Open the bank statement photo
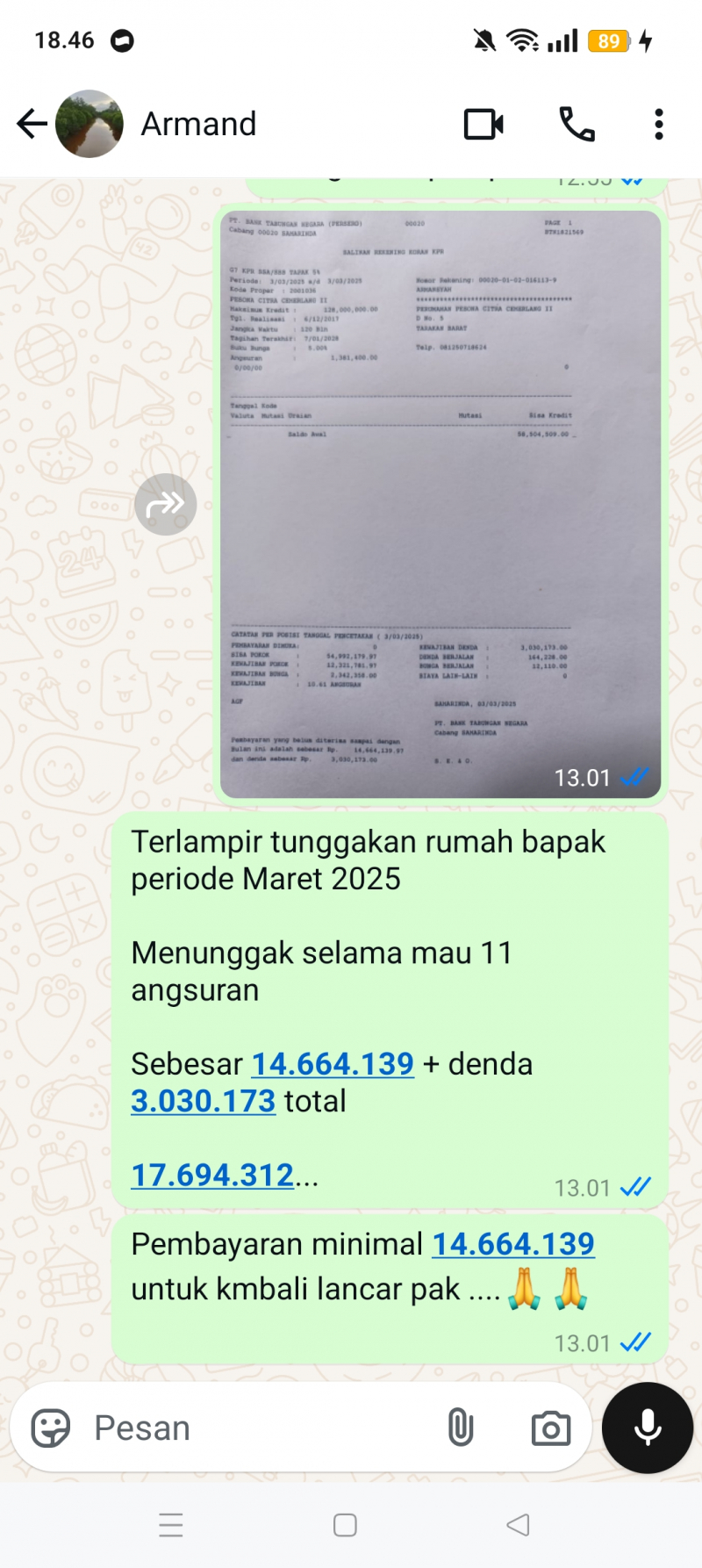Viewport: 702px width, 1568px height. [x=441, y=505]
